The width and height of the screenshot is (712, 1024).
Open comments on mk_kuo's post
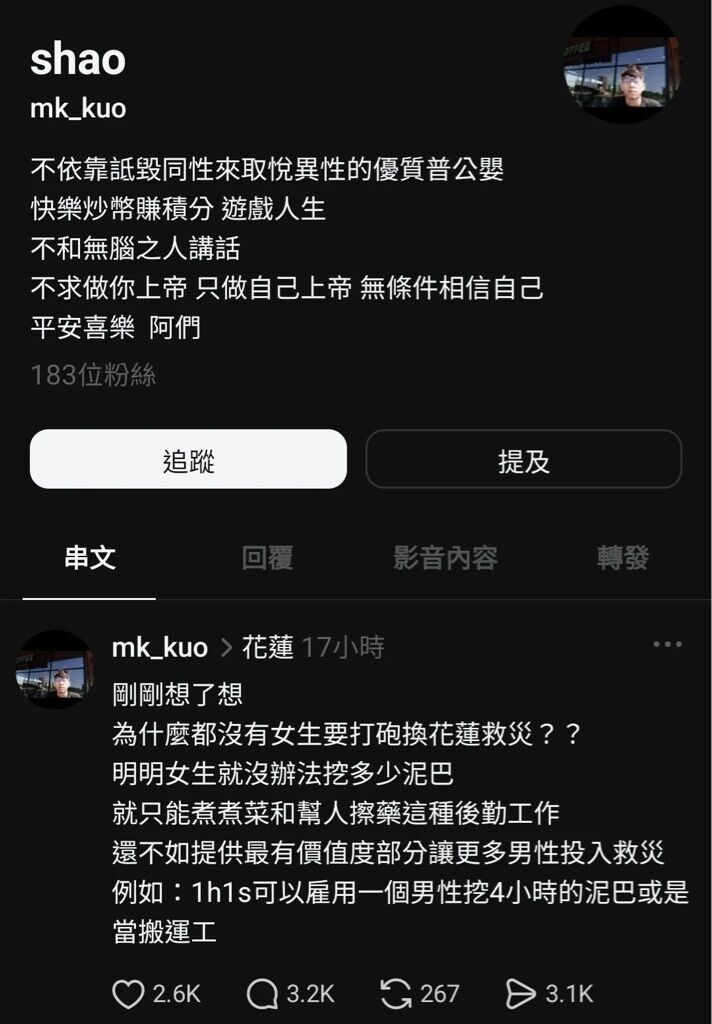pos(263,993)
